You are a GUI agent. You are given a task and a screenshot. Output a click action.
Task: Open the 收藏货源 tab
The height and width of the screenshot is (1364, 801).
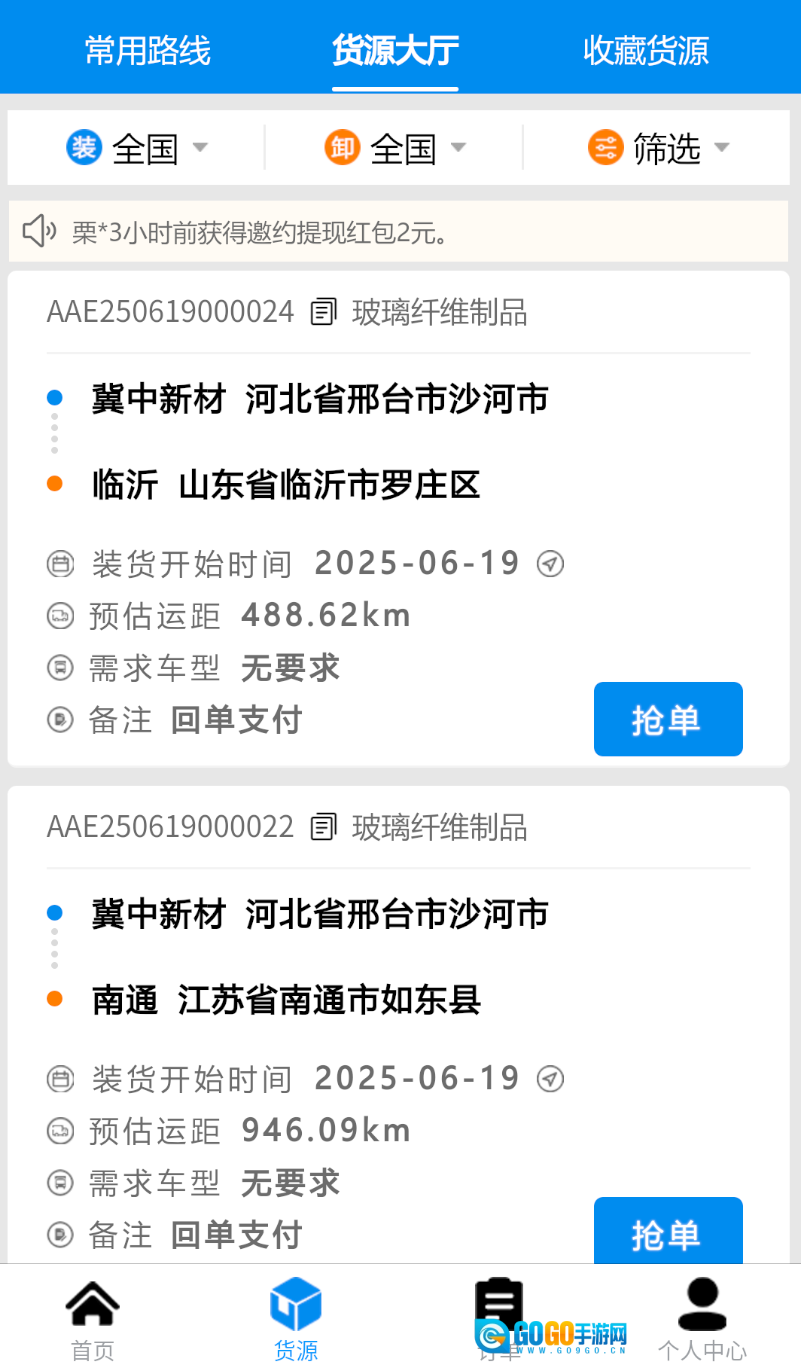tap(646, 50)
